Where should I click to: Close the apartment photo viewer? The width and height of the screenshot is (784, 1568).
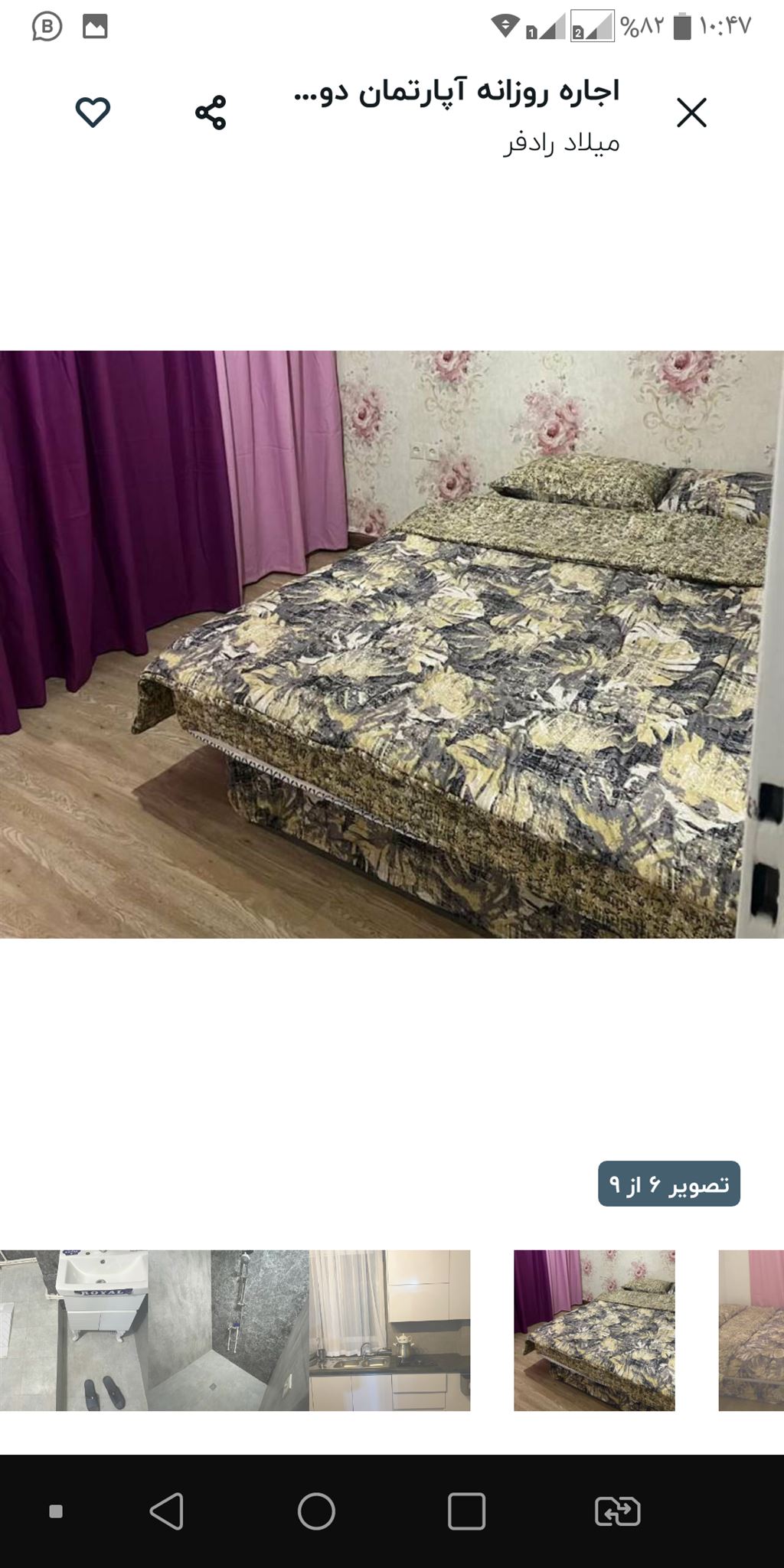[691, 113]
